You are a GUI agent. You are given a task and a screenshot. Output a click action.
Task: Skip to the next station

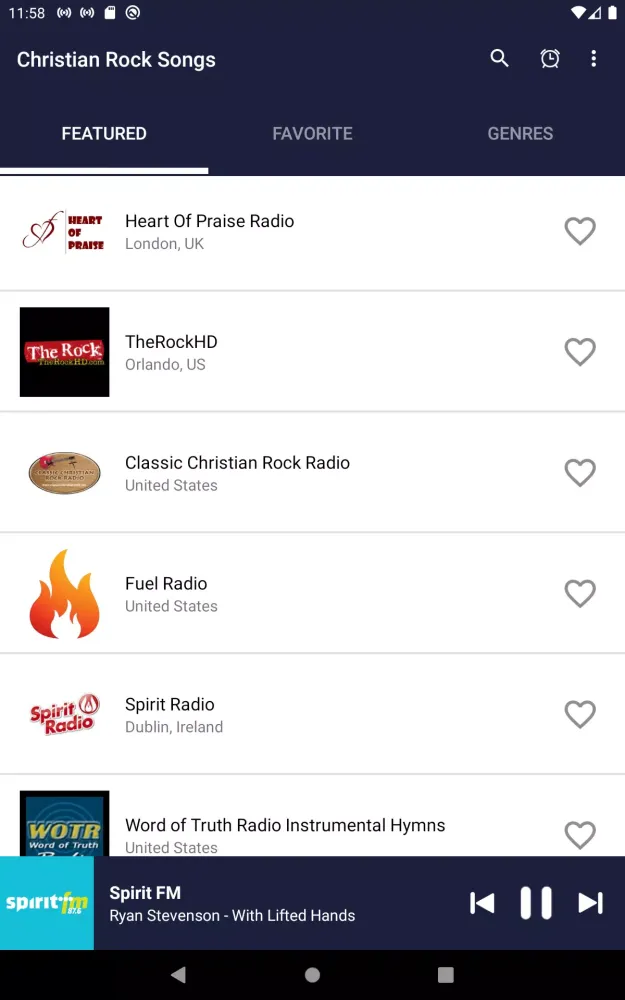(590, 903)
